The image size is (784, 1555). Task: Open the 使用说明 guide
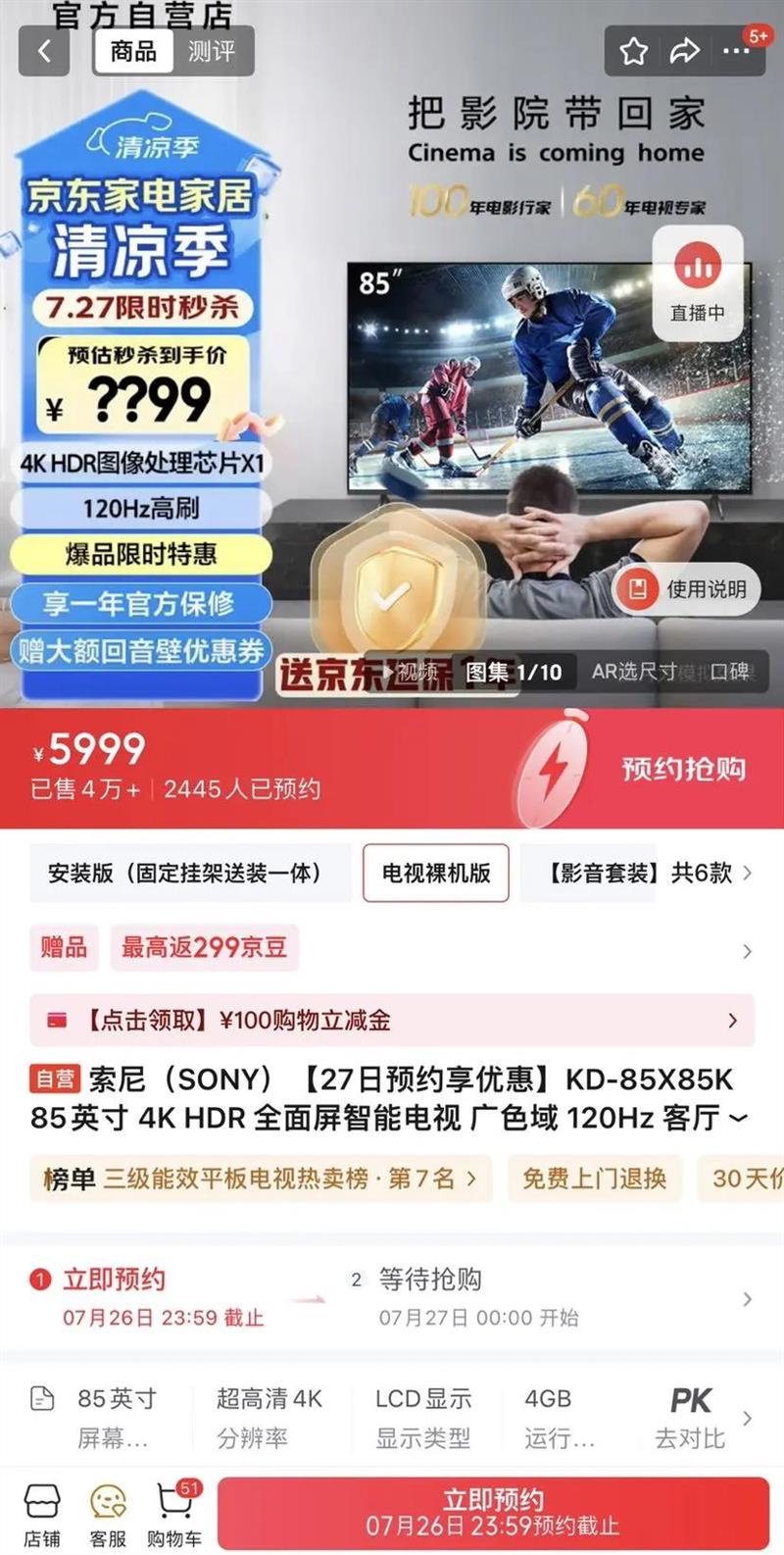687,588
